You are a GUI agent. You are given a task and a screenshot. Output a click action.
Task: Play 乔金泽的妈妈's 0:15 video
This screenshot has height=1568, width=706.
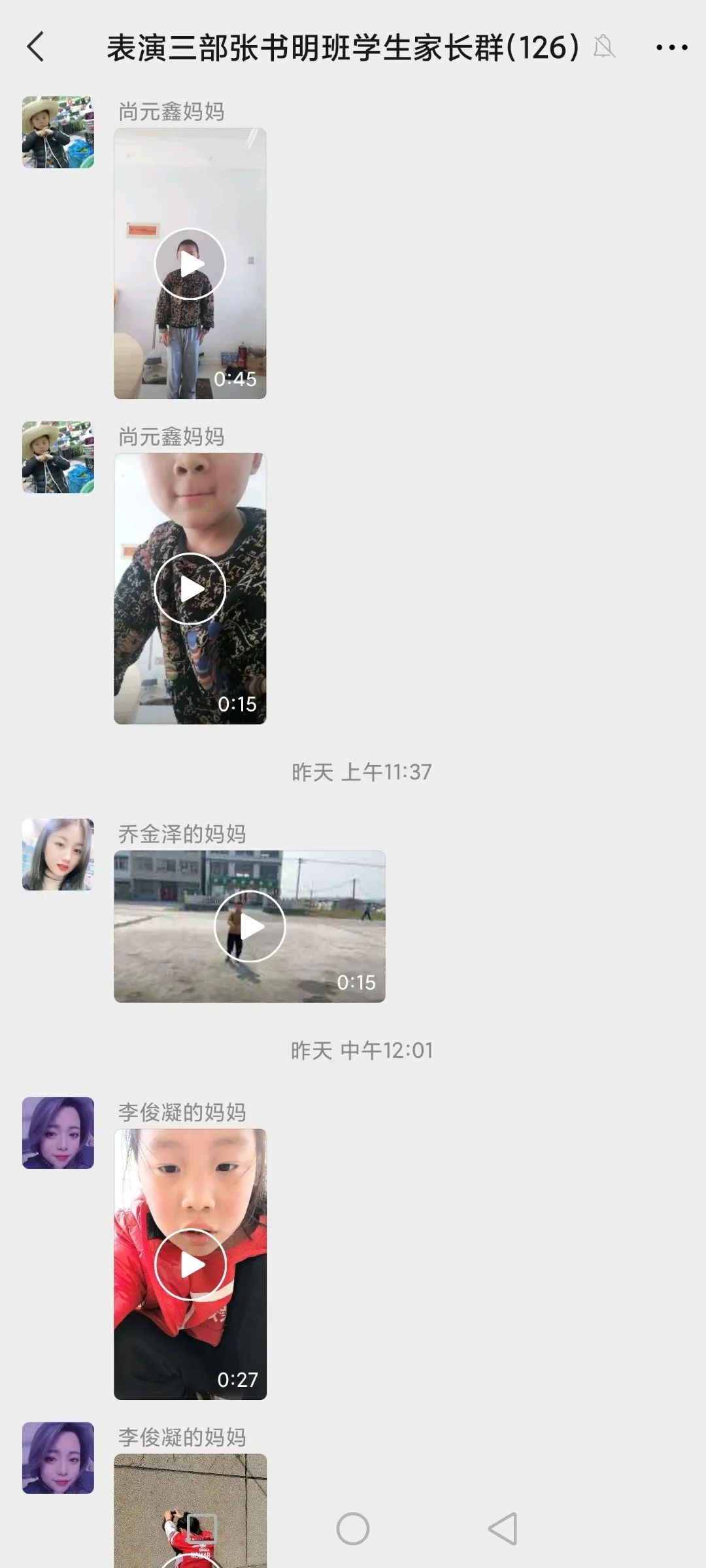point(250,926)
